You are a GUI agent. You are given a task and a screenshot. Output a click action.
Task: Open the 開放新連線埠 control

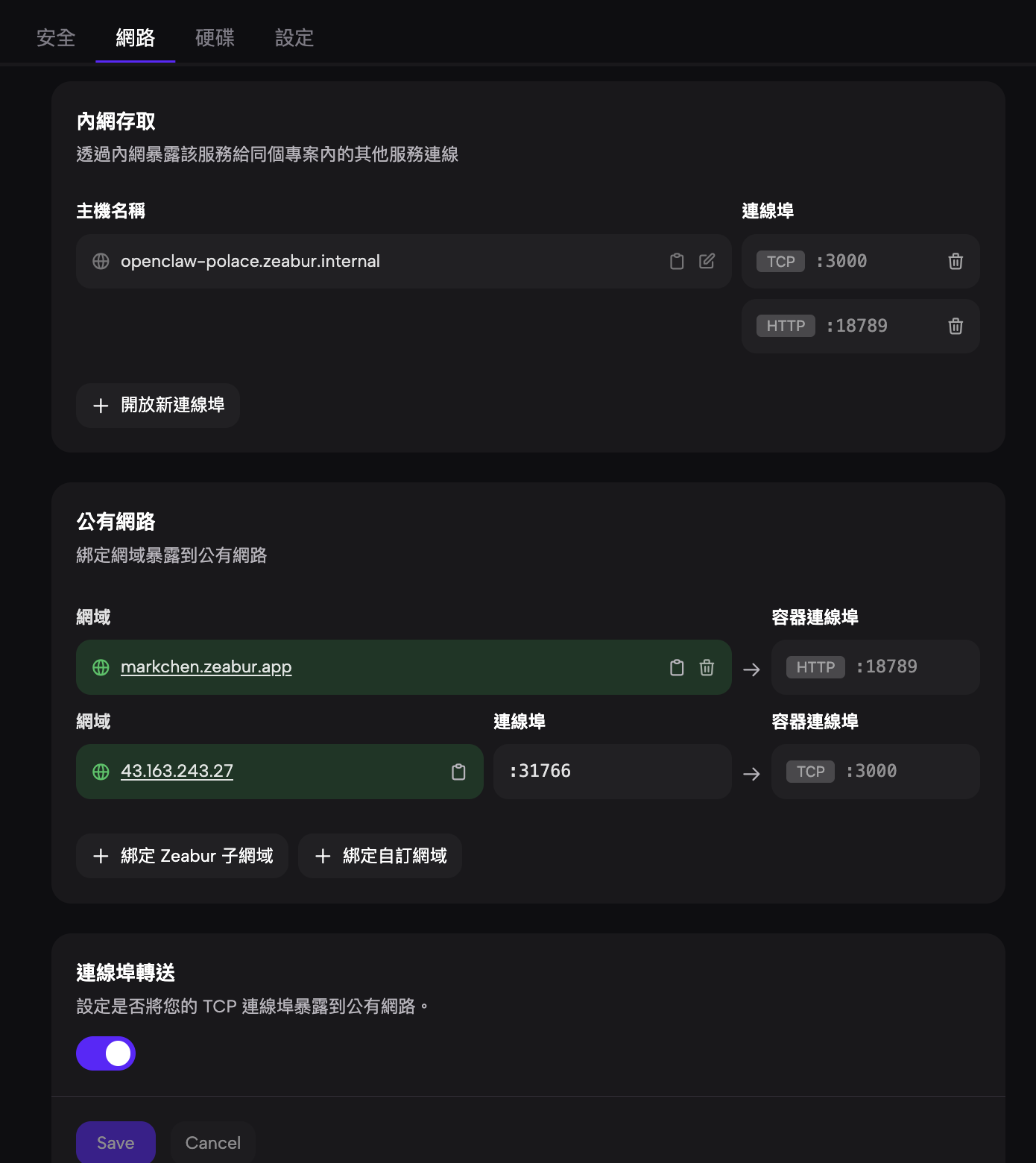157,406
